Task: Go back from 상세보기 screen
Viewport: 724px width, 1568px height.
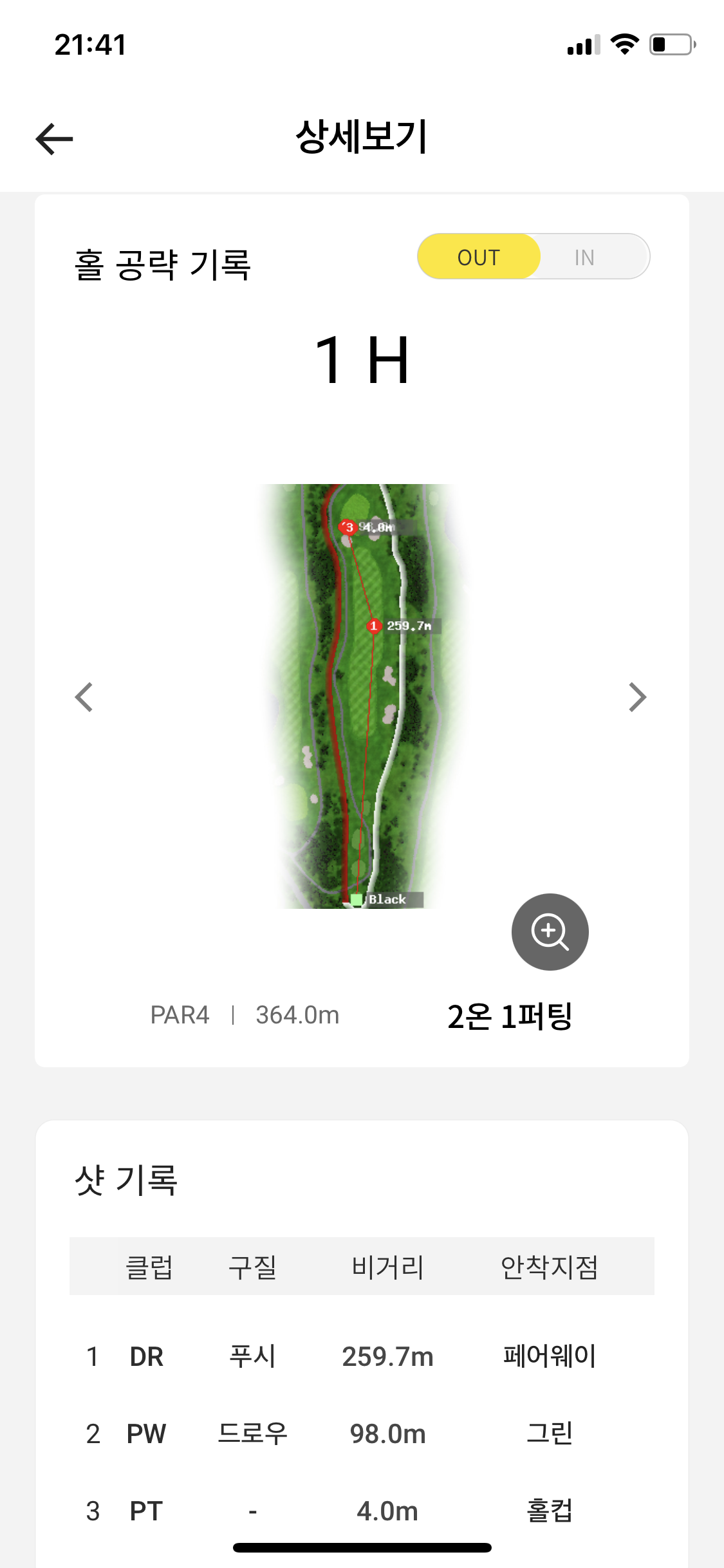Action: (55, 139)
